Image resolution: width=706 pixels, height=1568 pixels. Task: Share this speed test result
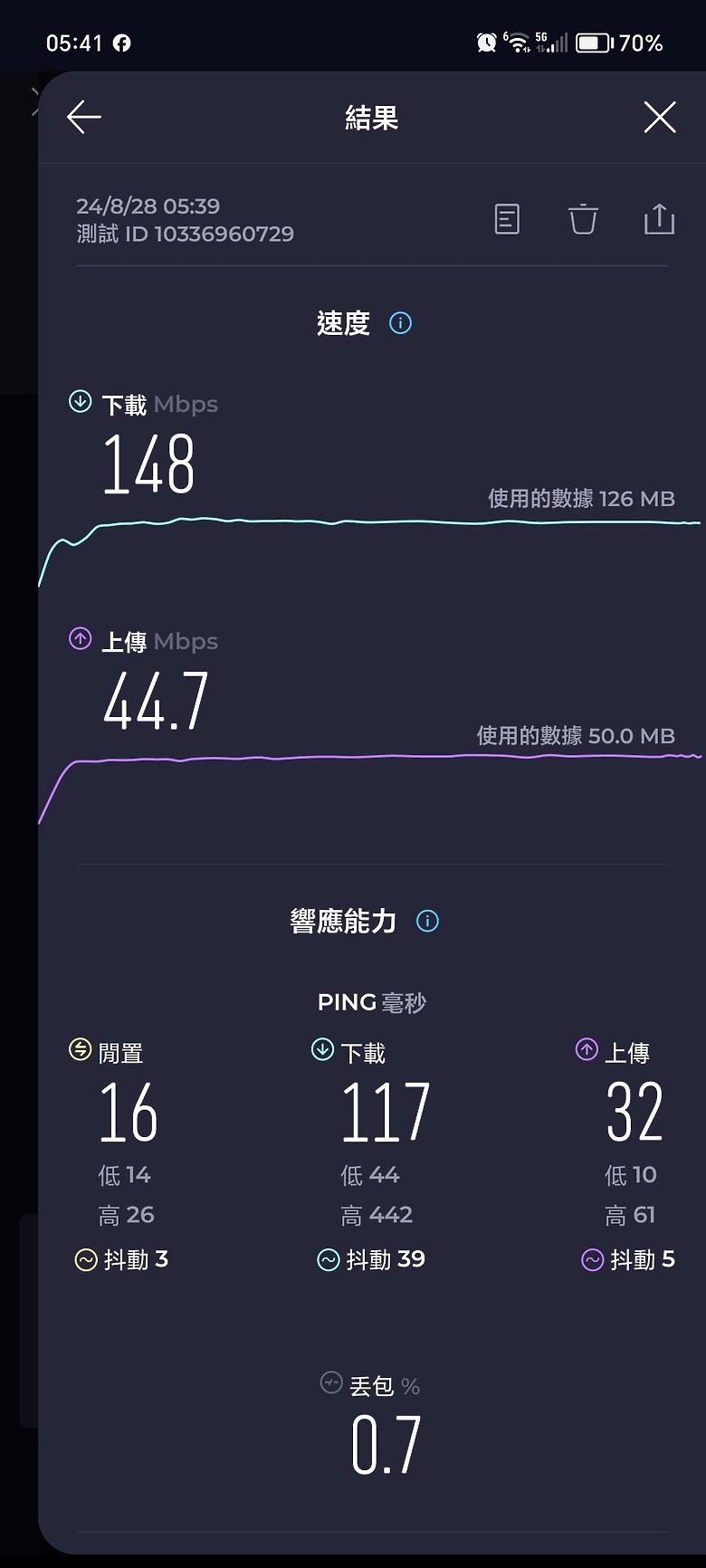[x=659, y=219]
